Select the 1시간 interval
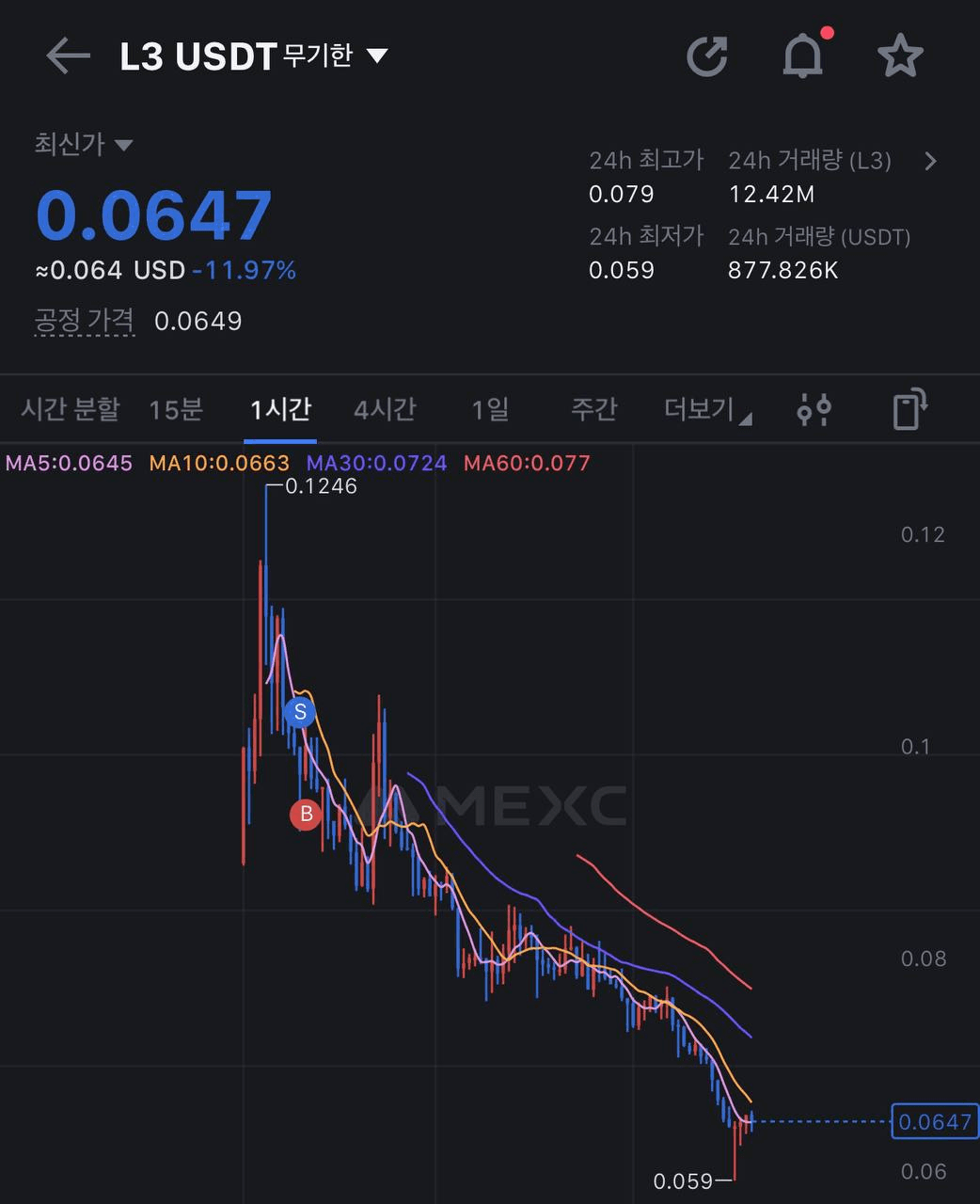Image resolution: width=980 pixels, height=1204 pixels. pos(280,409)
